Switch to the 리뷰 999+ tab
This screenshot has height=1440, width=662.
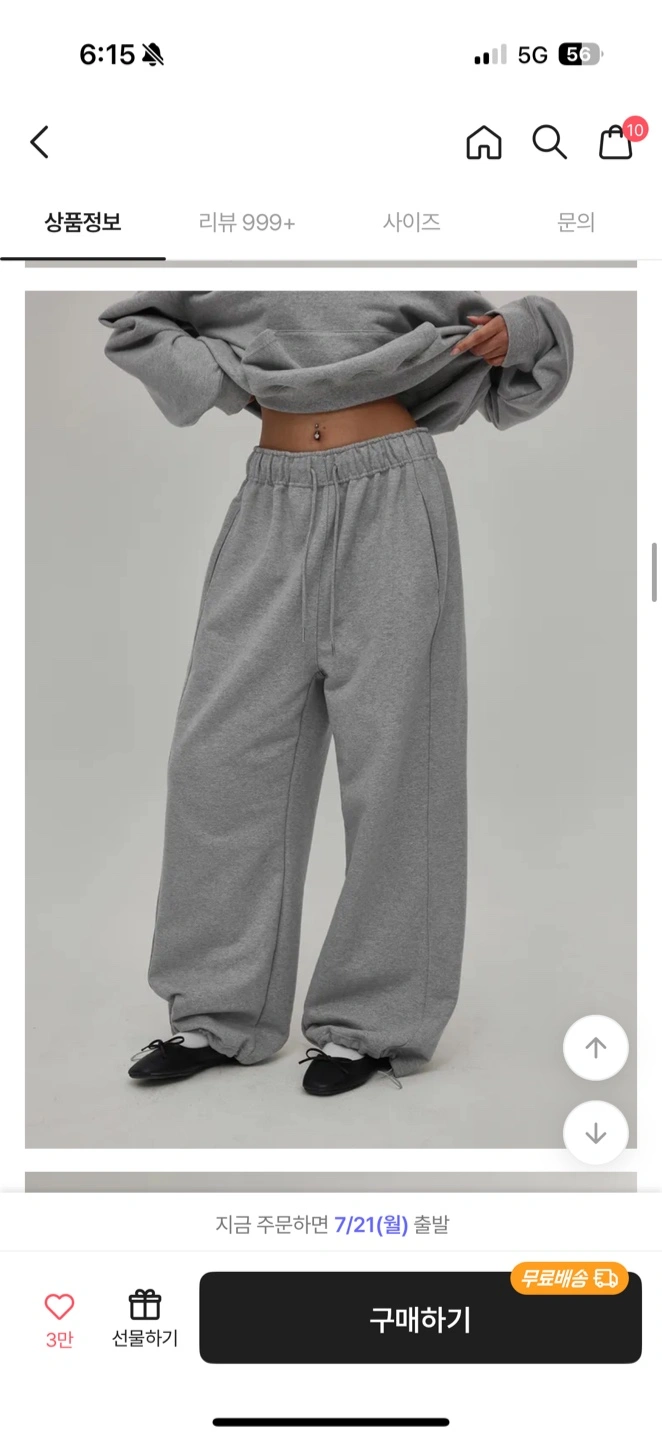[247, 222]
